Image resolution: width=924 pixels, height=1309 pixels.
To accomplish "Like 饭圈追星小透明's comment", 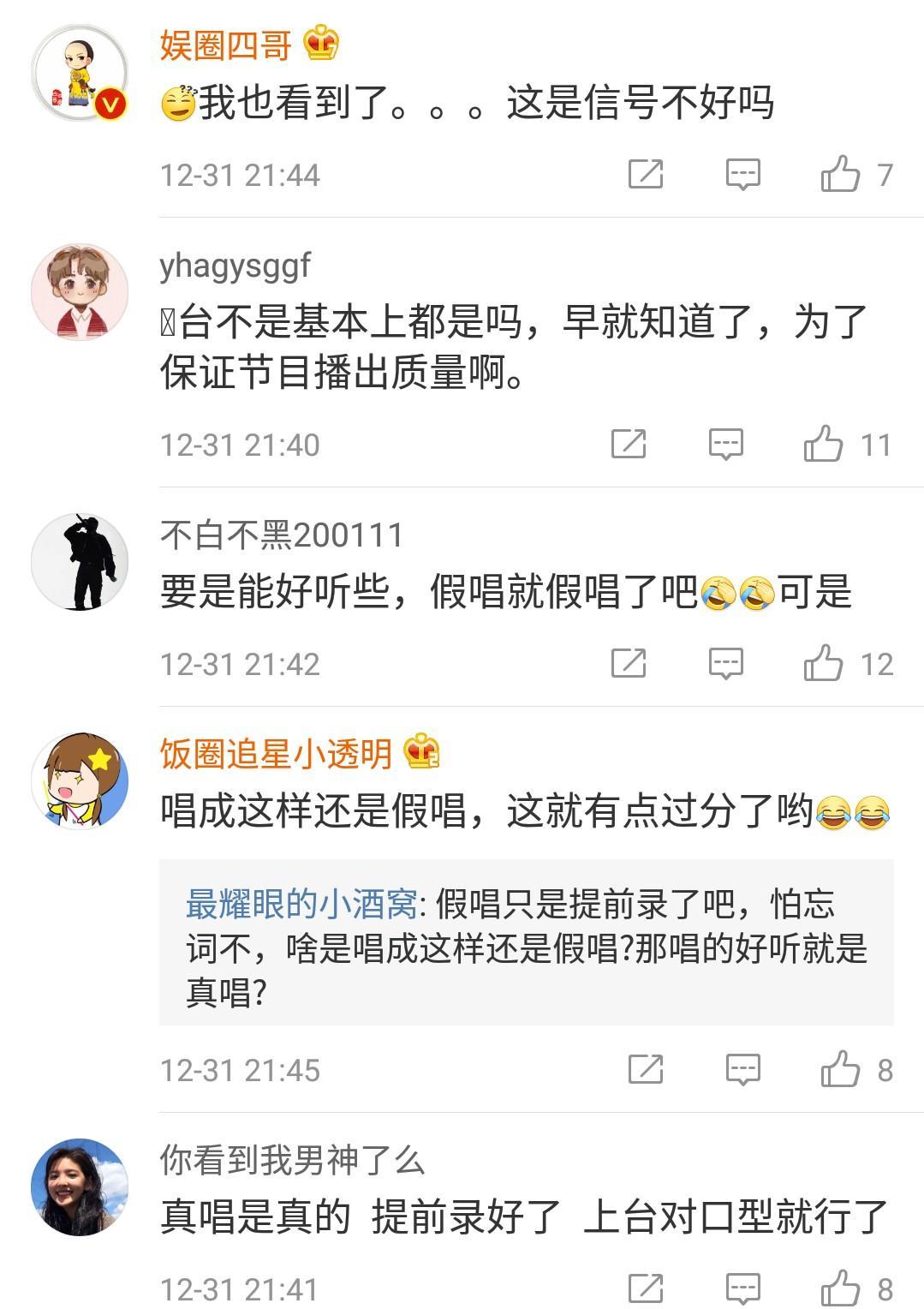I will pos(840,1070).
